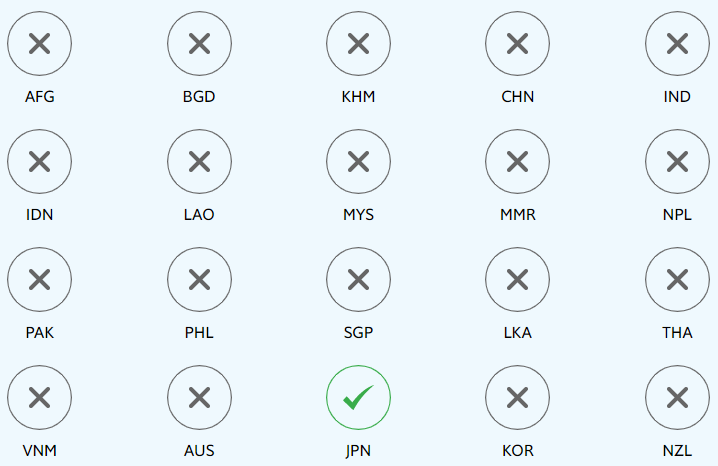The image size is (718, 466).
Task: Check the SGP option
Action: [358, 279]
